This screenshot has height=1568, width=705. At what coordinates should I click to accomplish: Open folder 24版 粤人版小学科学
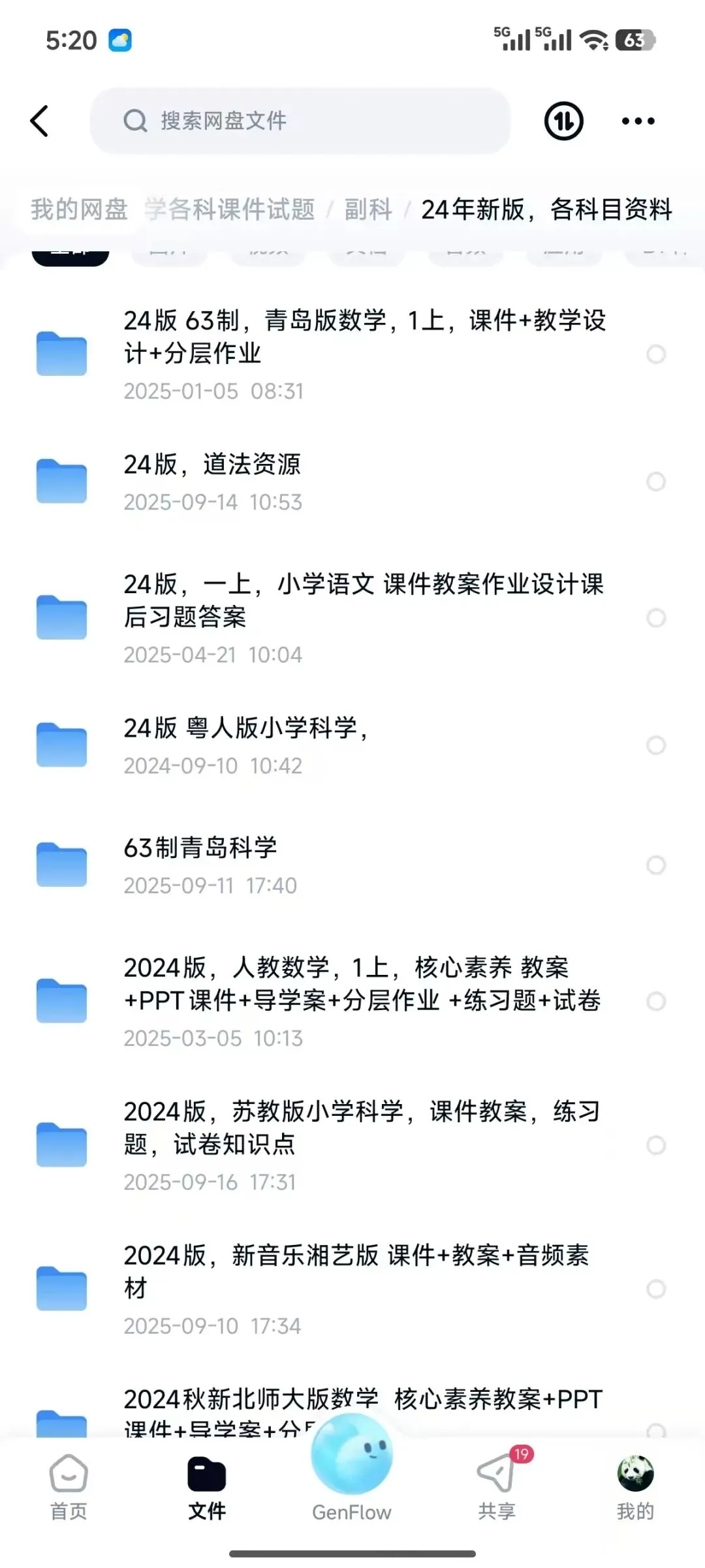point(352,745)
